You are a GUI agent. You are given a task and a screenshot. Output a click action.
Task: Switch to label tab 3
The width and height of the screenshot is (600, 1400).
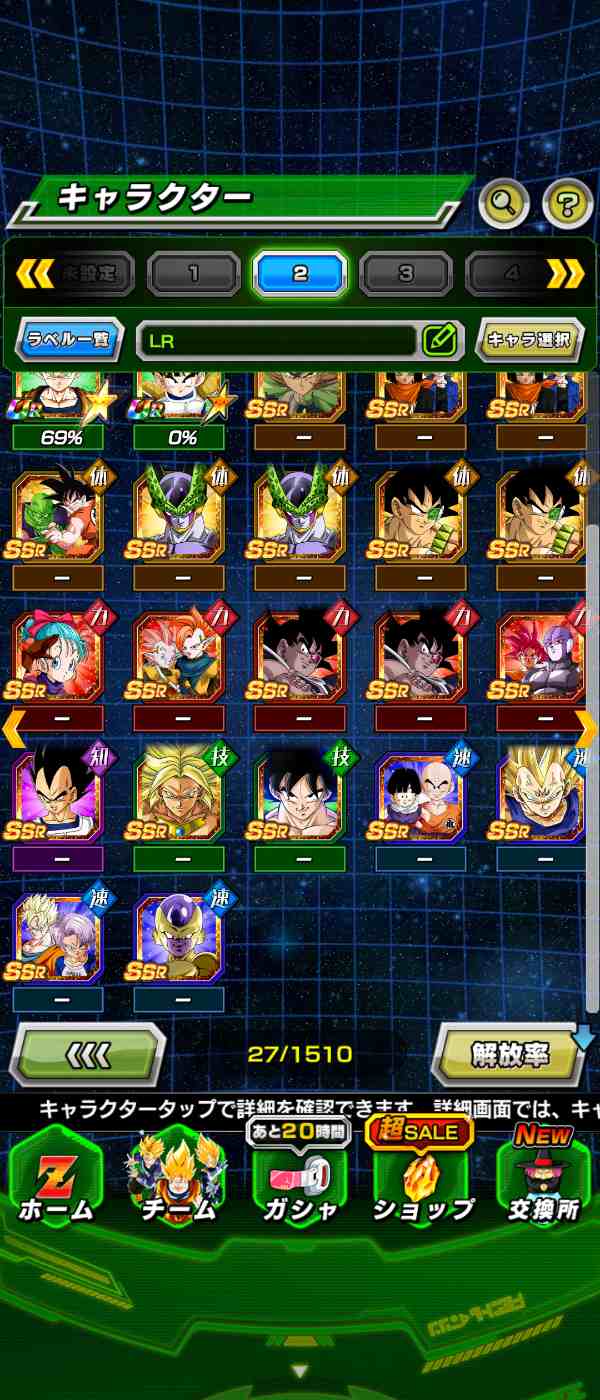406,273
